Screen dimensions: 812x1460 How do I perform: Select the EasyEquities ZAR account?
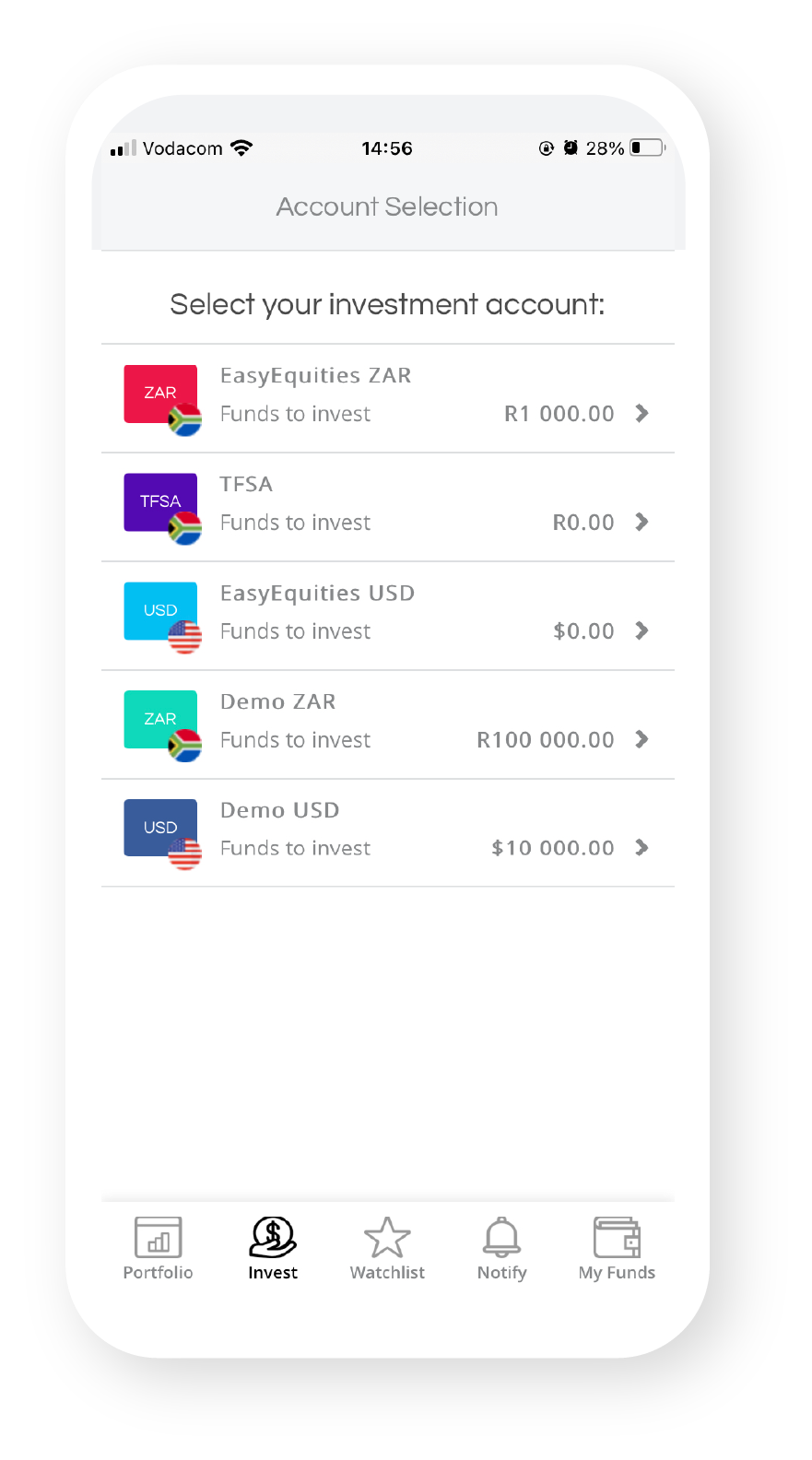click(x=387, y=398)
